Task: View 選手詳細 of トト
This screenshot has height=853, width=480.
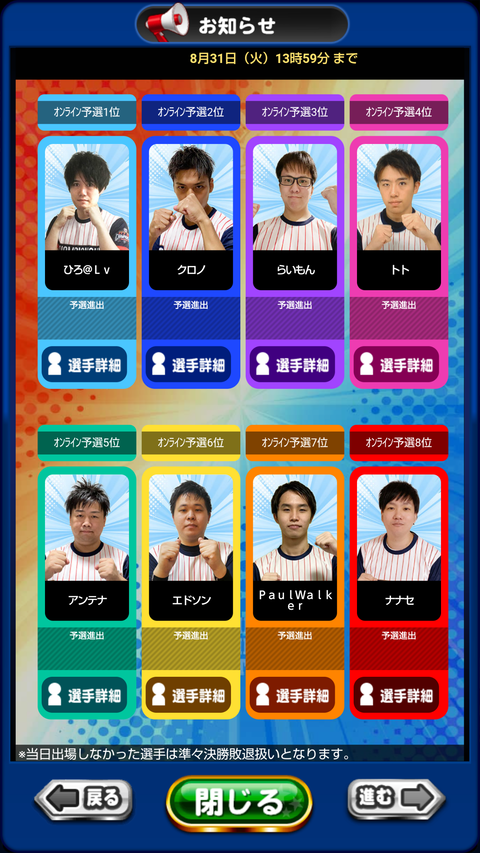Action: (396, 364)
